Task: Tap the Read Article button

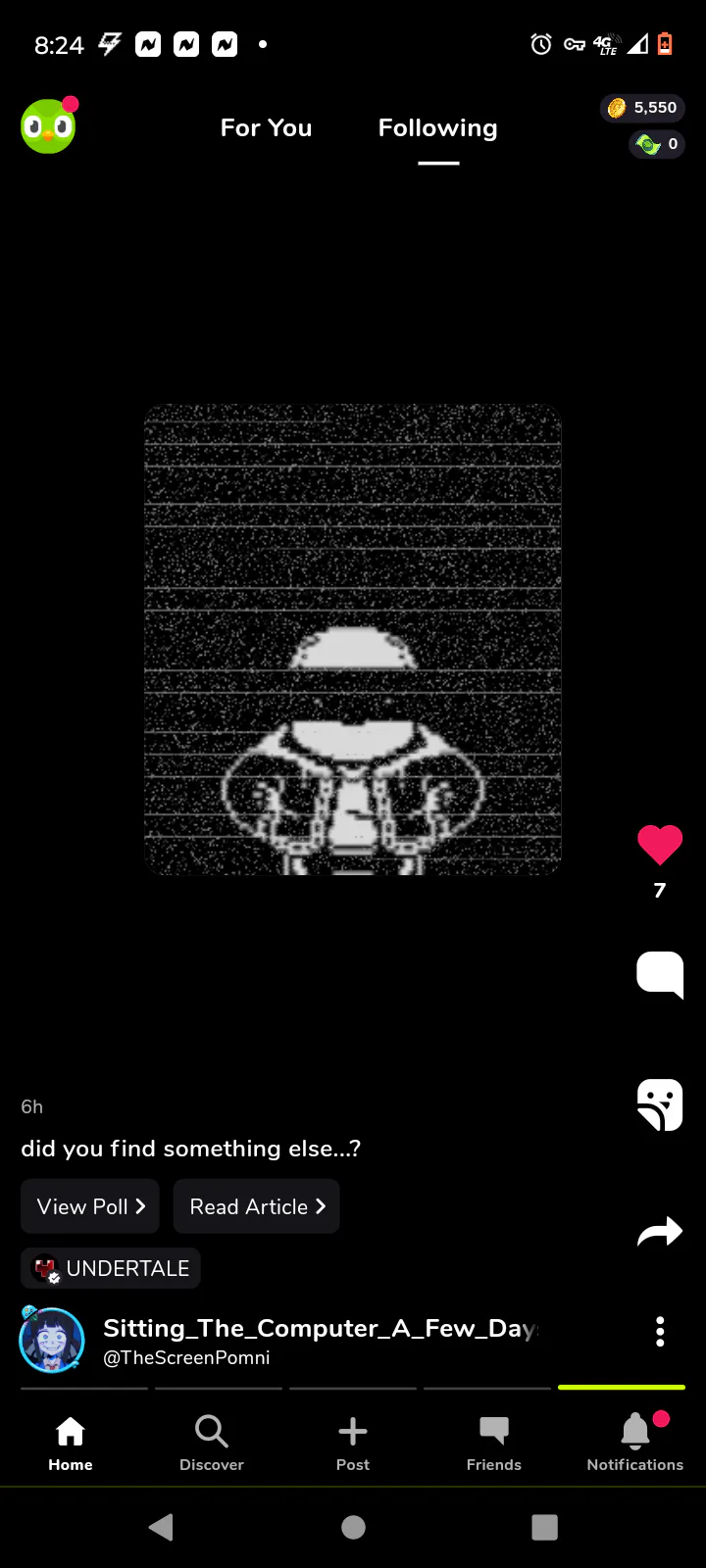Action: 257,1206
